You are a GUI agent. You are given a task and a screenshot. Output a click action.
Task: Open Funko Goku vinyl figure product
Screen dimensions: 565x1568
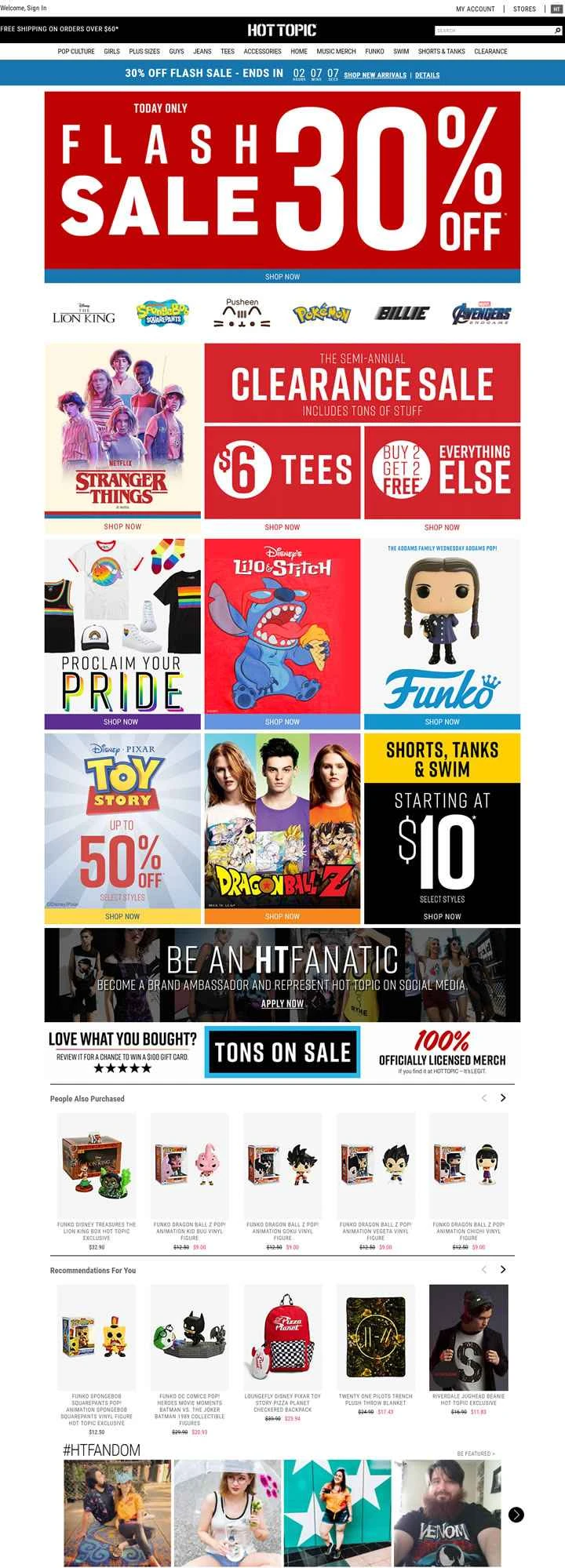[282, 1166]
